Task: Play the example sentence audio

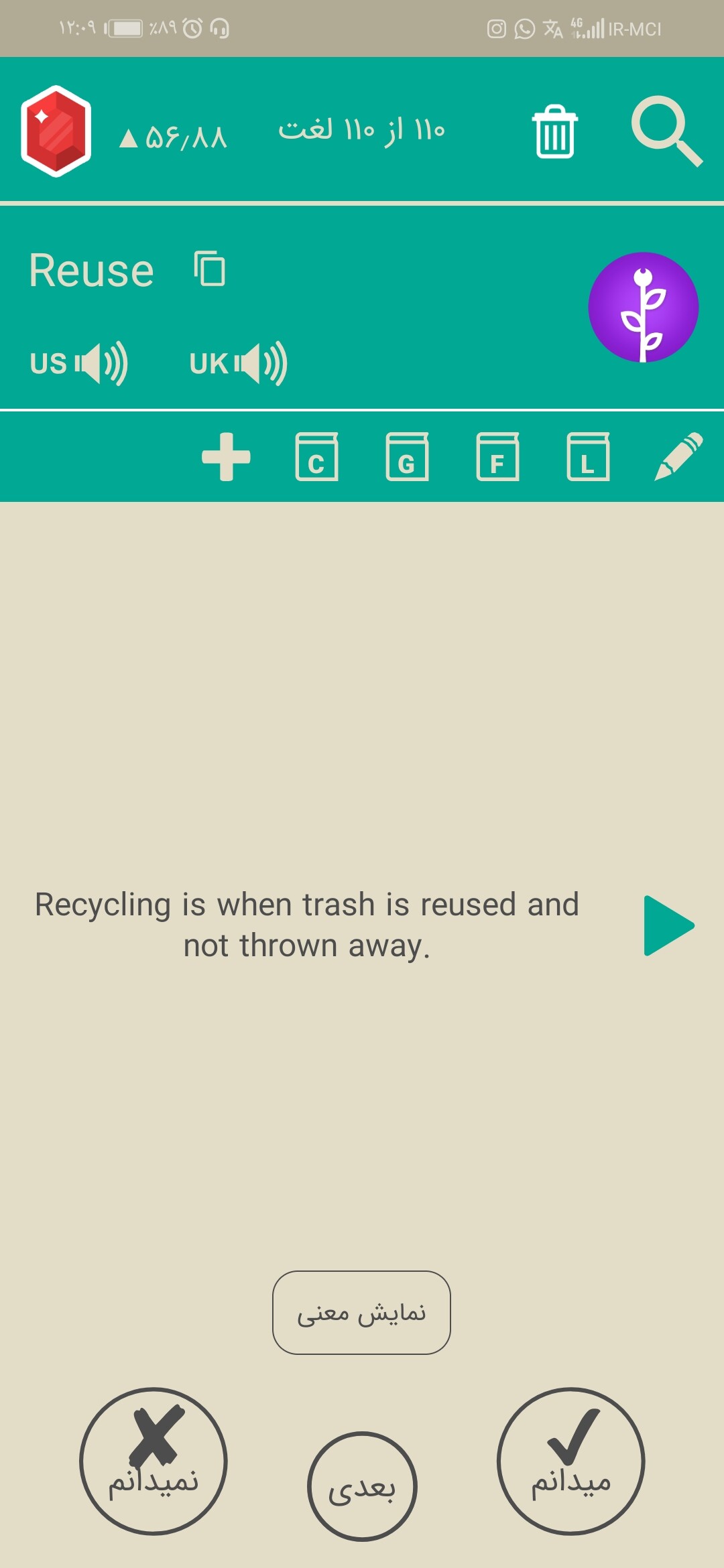Action: [668, 925]
